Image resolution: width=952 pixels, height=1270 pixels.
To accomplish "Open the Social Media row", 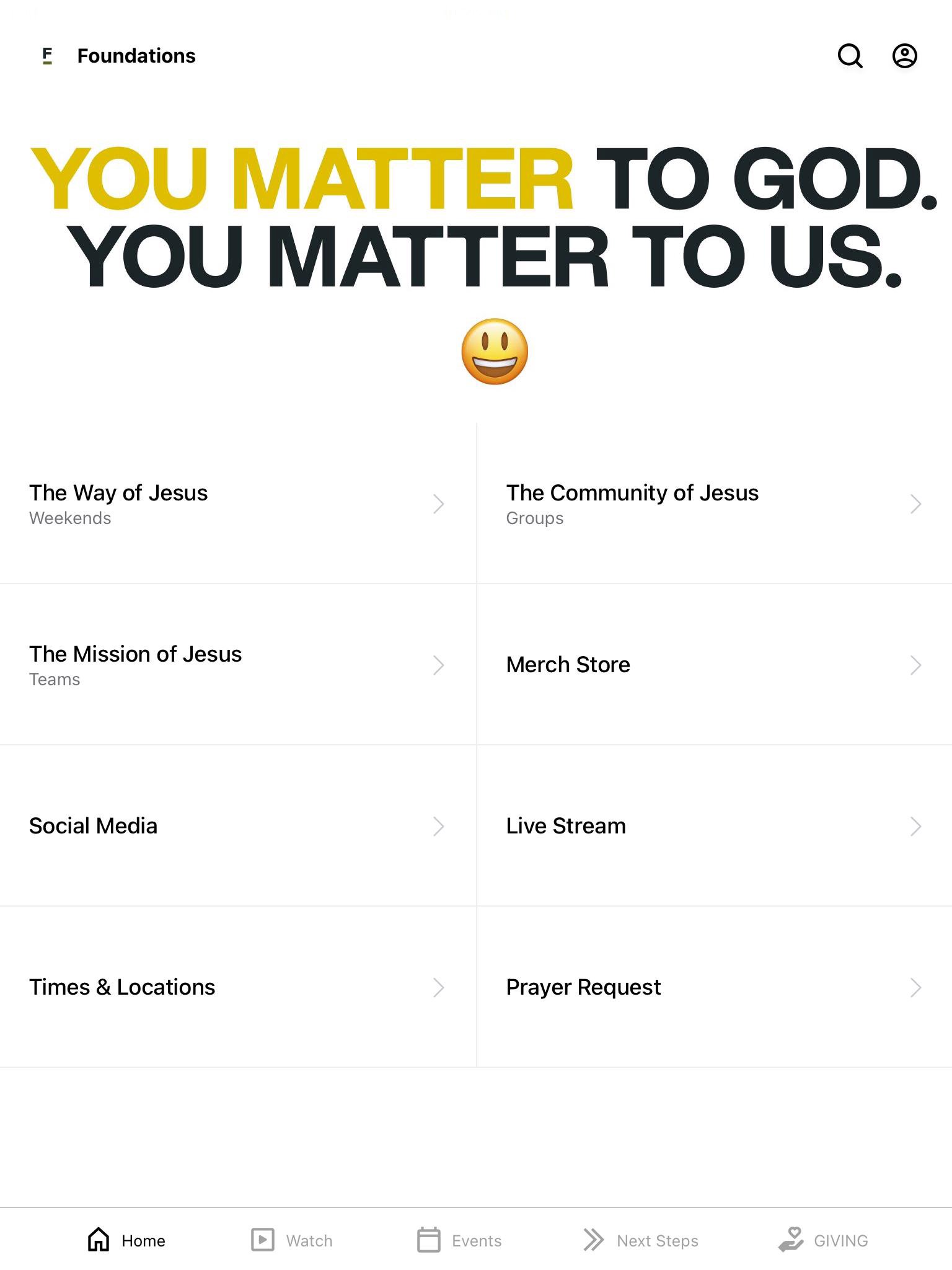I will pos(237,826).
